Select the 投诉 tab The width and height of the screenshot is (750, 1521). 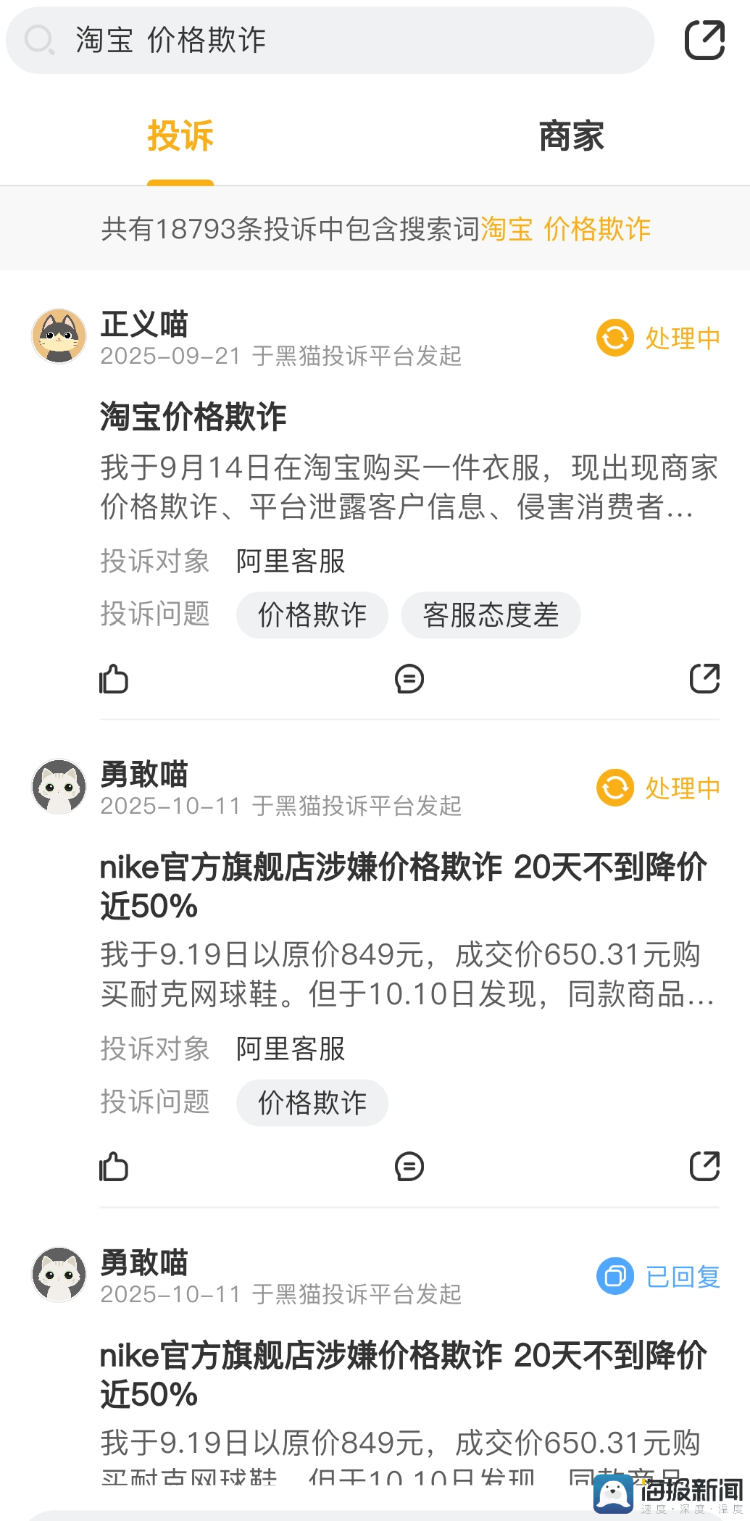[x=180, y=137]
